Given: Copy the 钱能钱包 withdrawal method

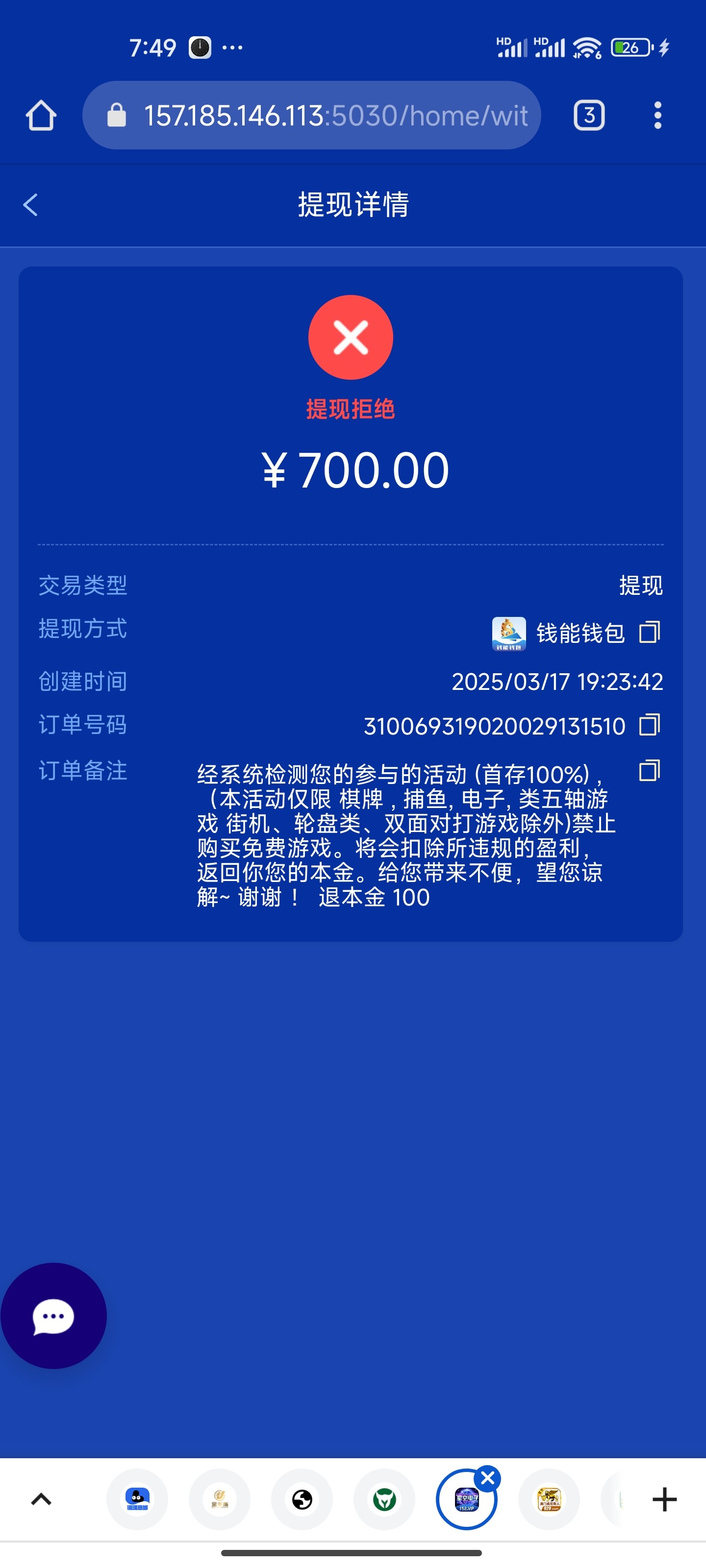Looking at the screenshot, I should [649, 633].
